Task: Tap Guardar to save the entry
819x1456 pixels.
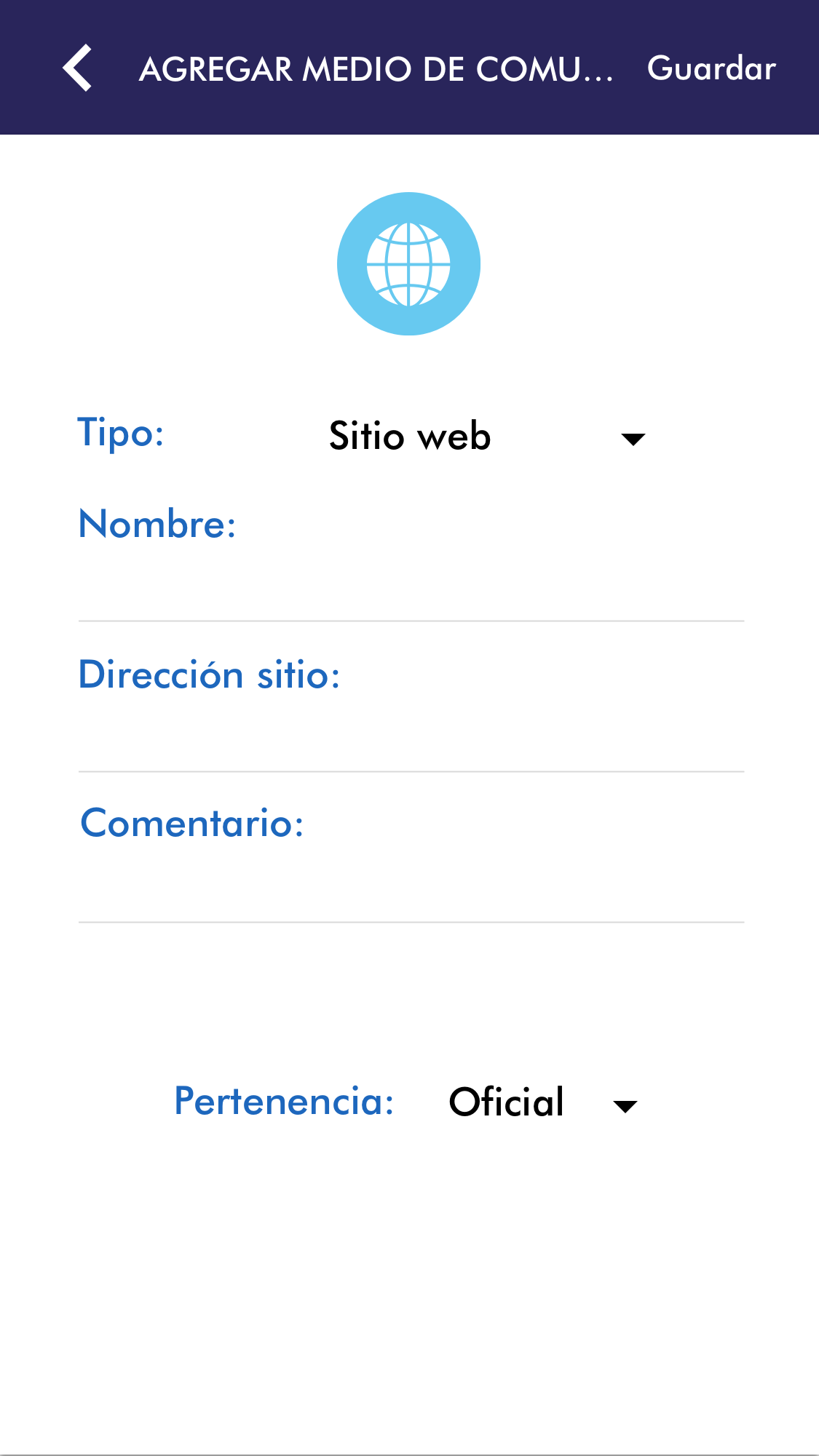Action: 711,68
